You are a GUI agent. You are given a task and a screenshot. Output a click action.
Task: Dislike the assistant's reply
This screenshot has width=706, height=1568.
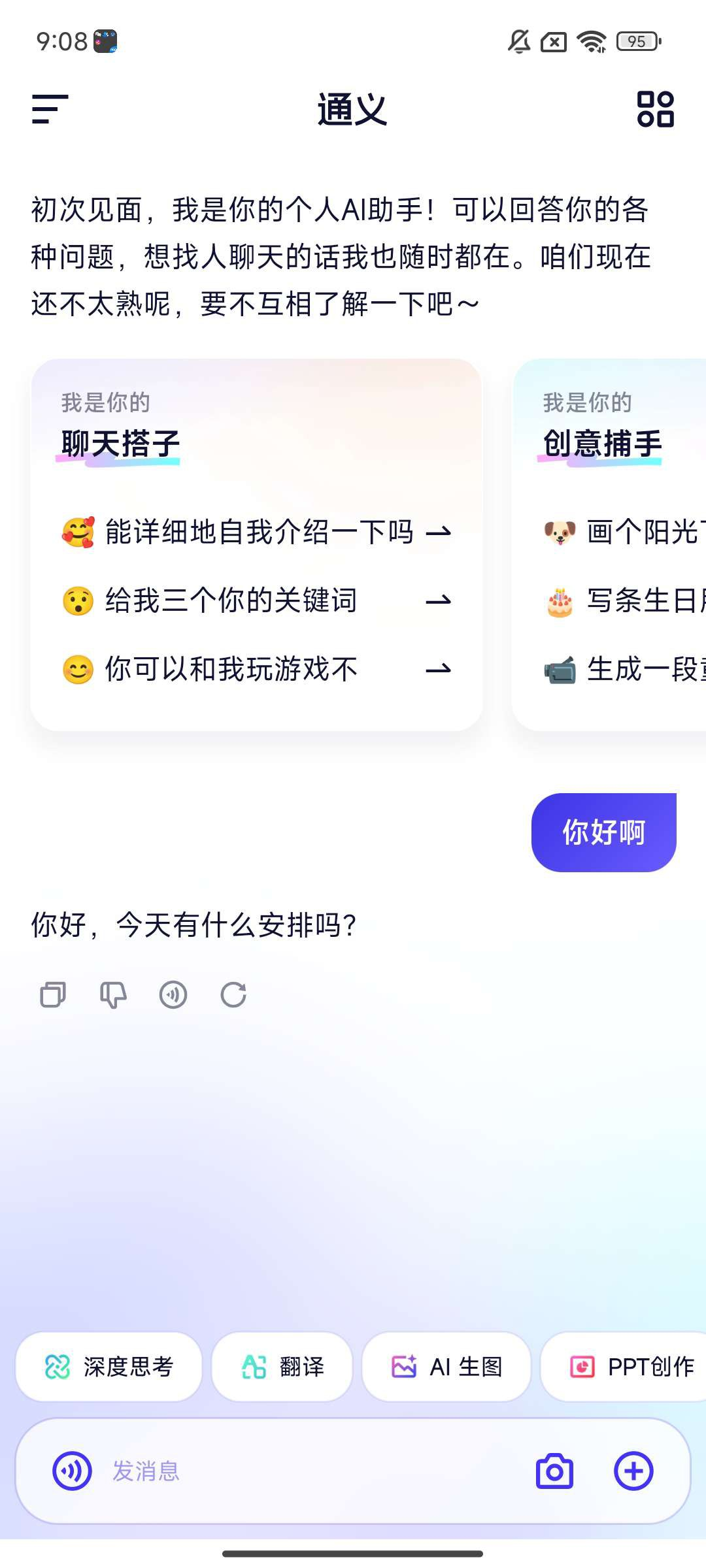[x=113, y=995]
